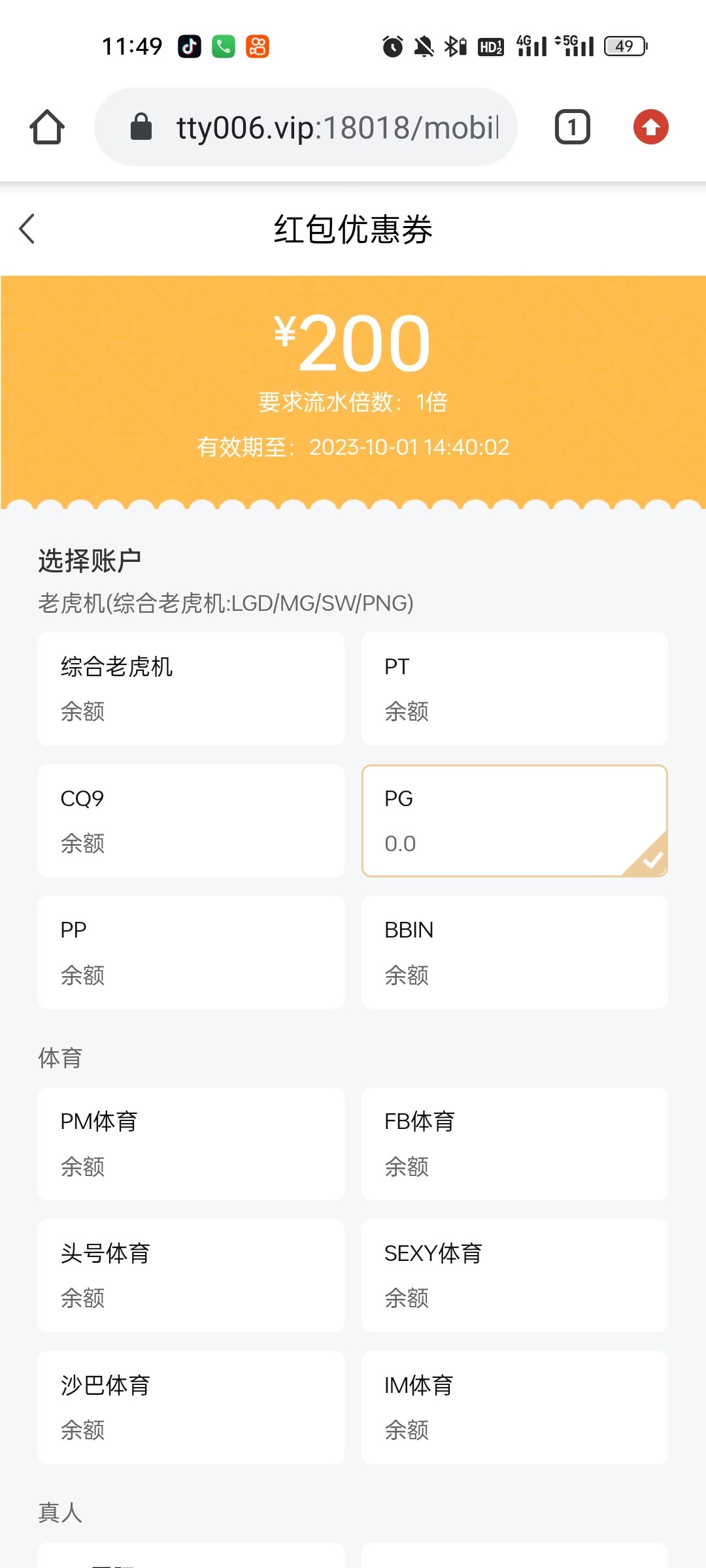Choose the IM体育 account
This screenshot has height=1568, width=706.
pyautogui.click(x=514, y=1407)
